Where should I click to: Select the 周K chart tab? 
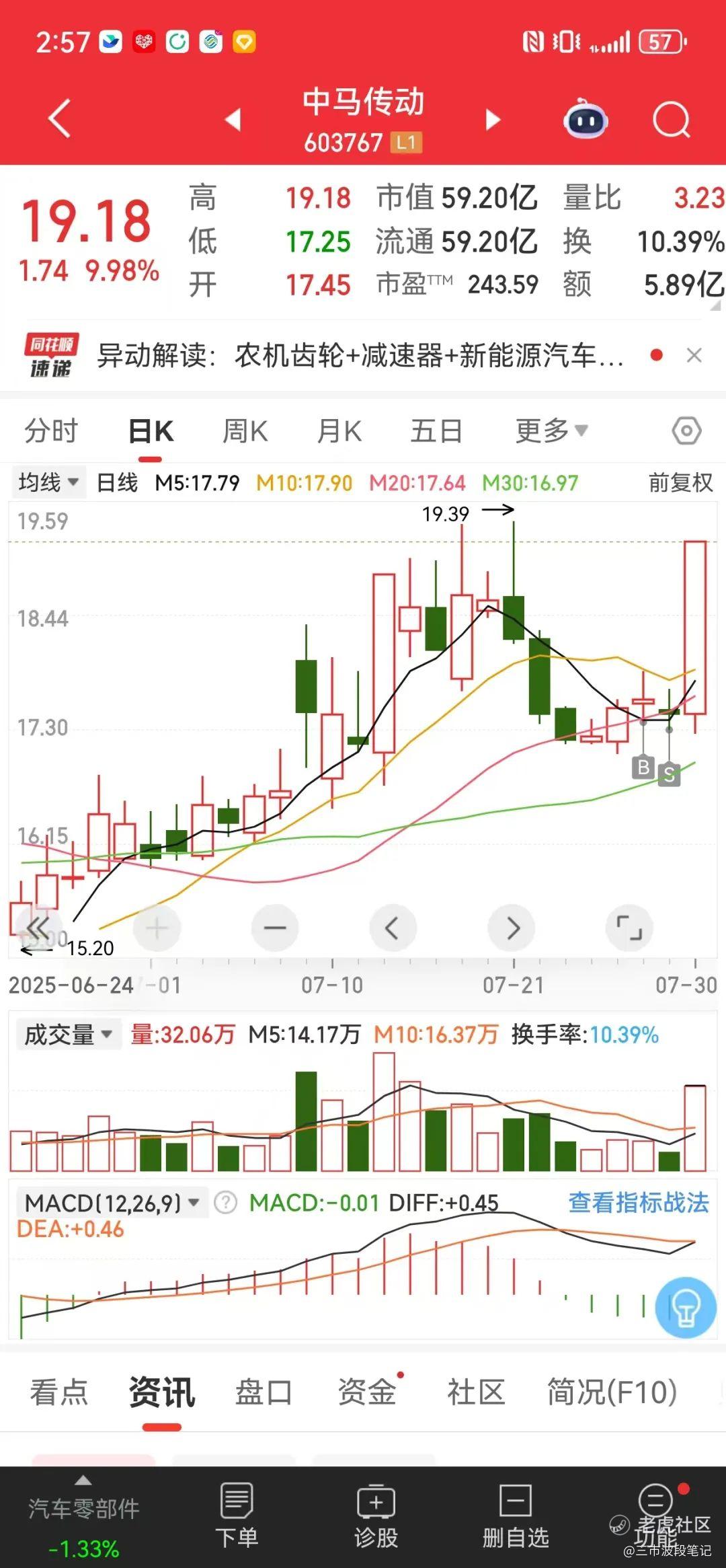(245, 431)
